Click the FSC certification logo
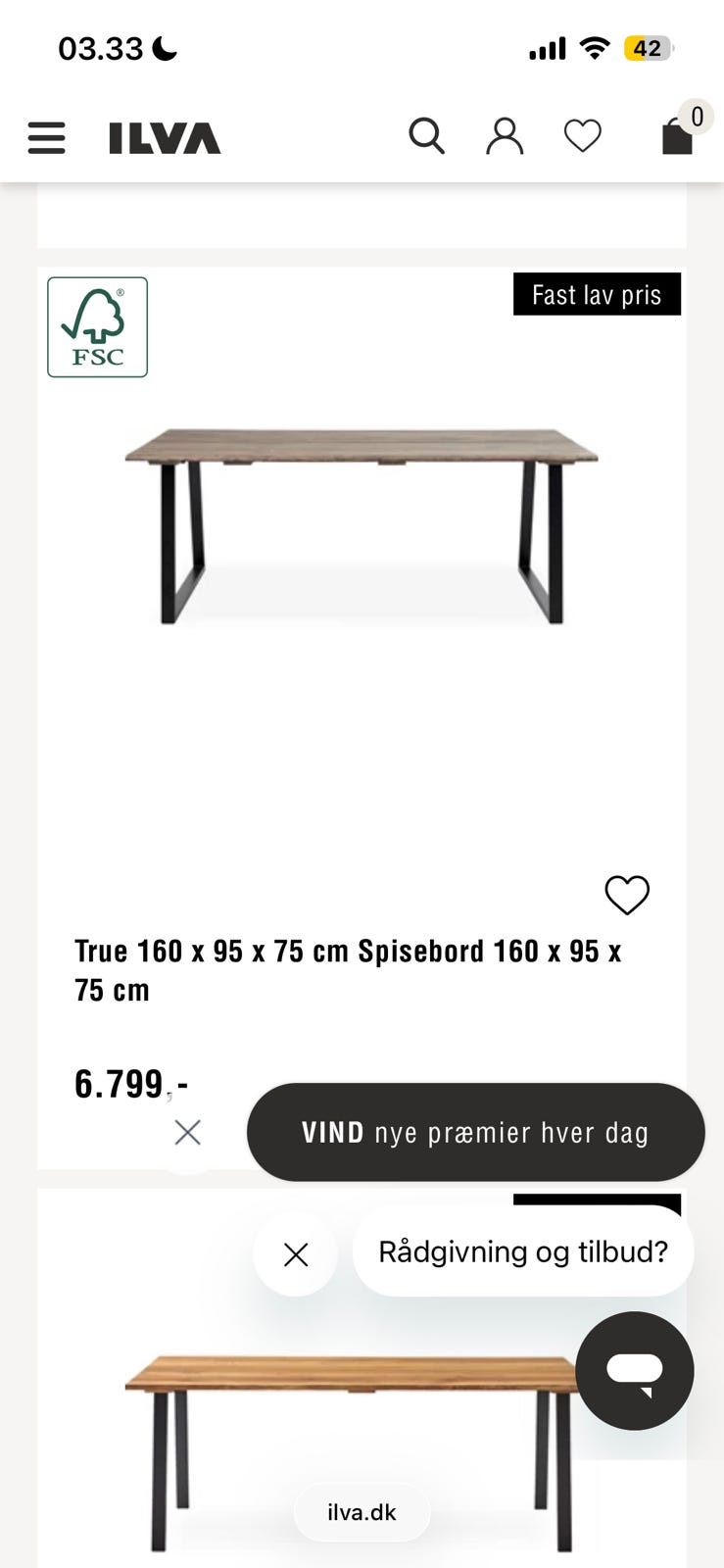The width and height of the screenshot is (724, 1568). [96, 325]
